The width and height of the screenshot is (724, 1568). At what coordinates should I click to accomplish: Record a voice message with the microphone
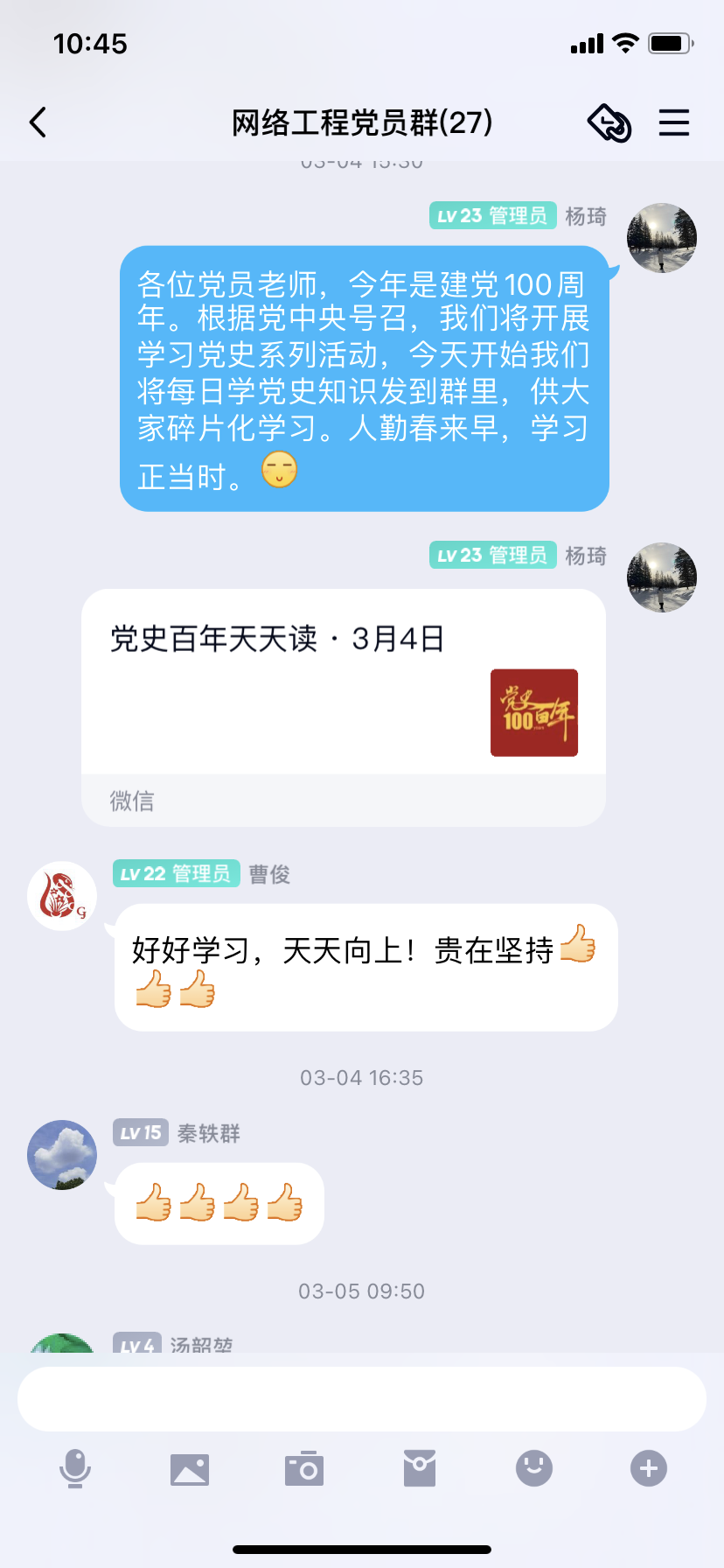point(75,1468)
